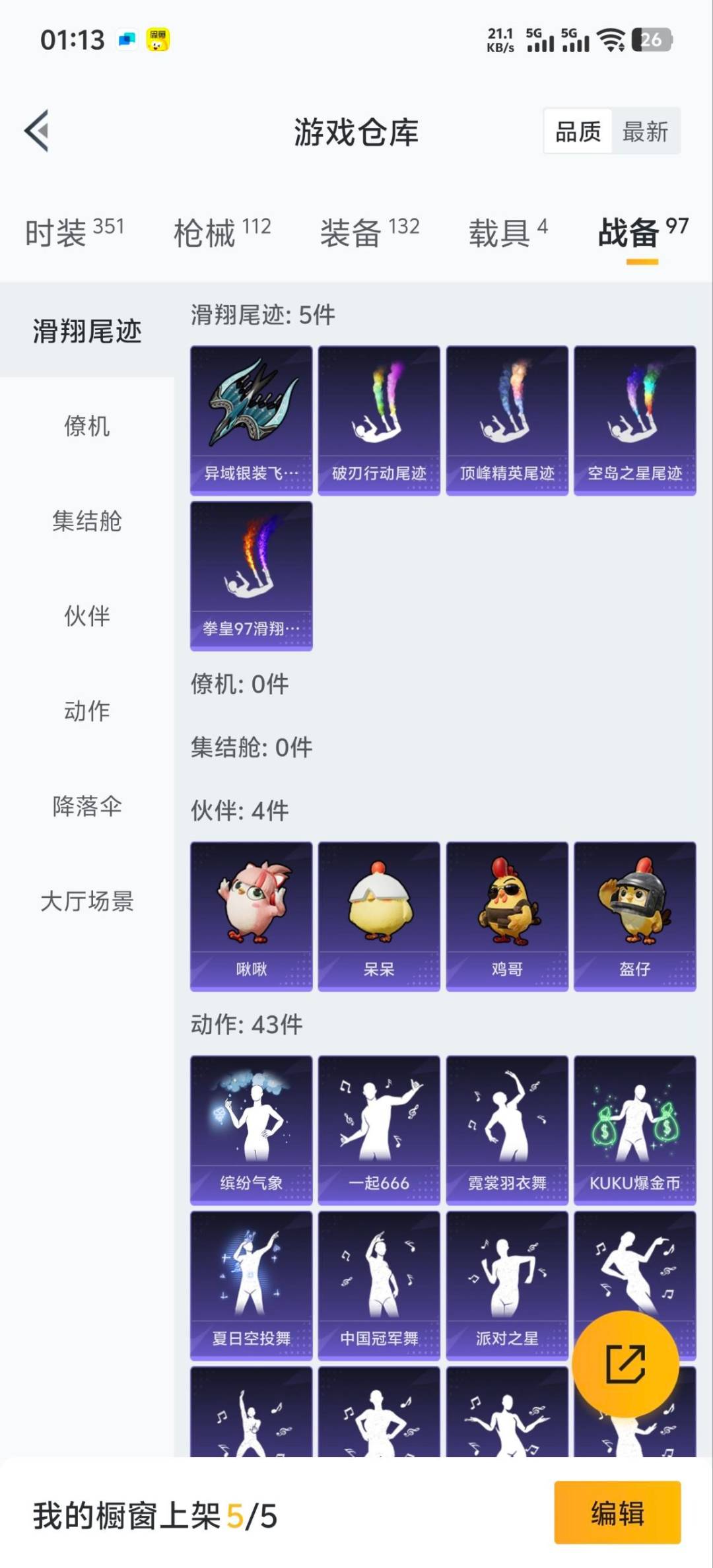
Task: Open the 空岛之星尾迹 trail item
Action: tap(634, 419)
